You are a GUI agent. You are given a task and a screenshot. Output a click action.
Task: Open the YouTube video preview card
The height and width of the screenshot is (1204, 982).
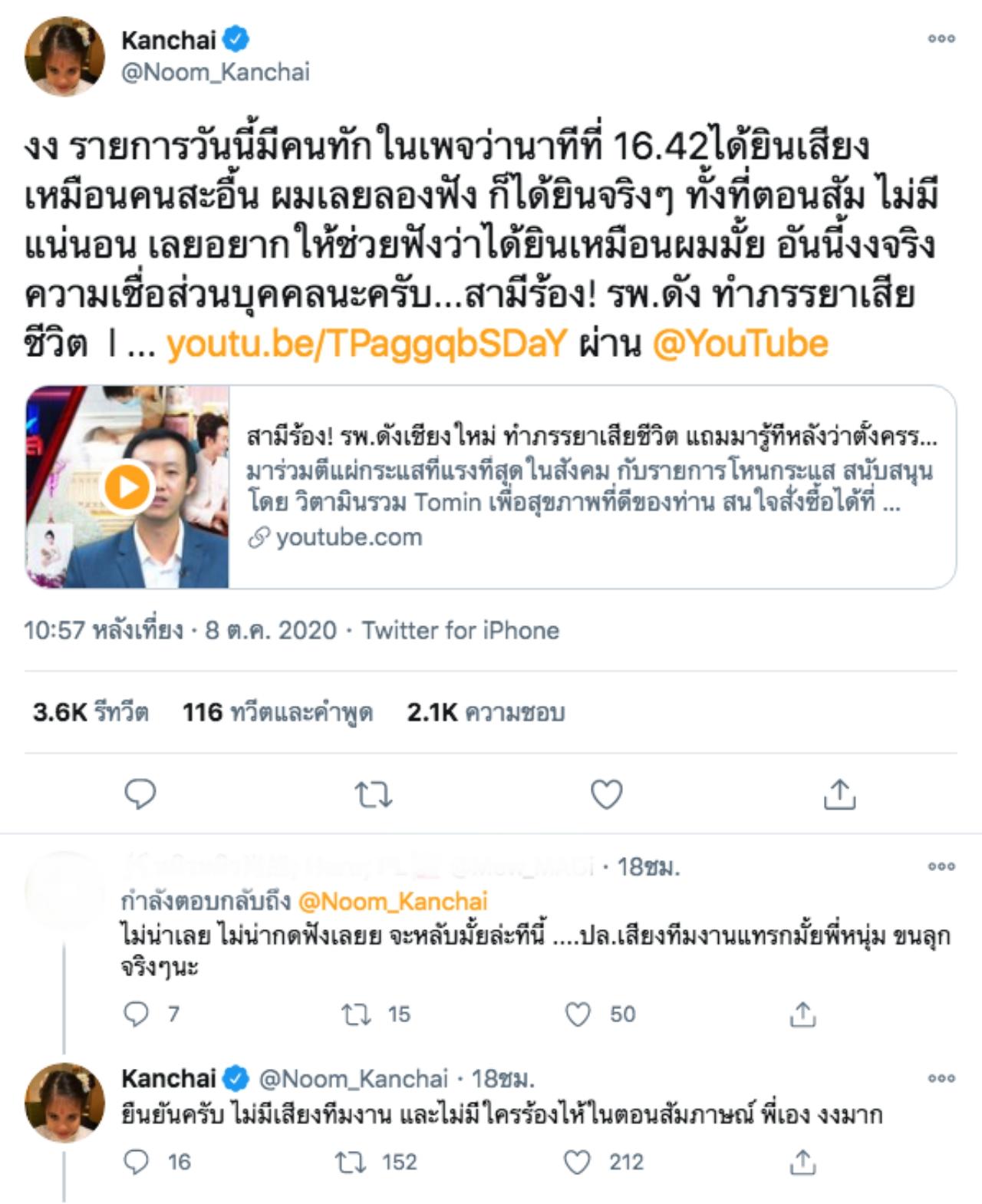point(491,487)
